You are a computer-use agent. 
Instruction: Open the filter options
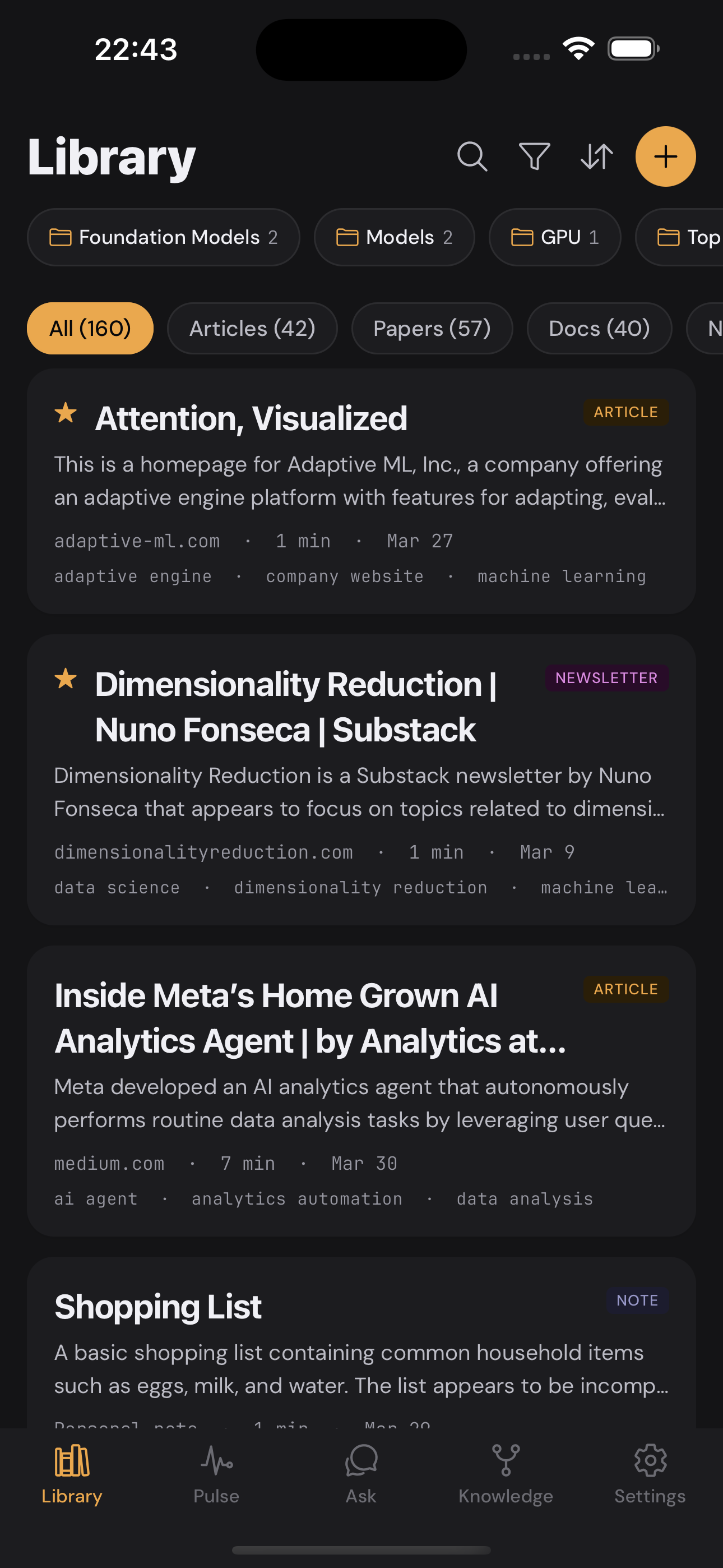pos(534,156)
